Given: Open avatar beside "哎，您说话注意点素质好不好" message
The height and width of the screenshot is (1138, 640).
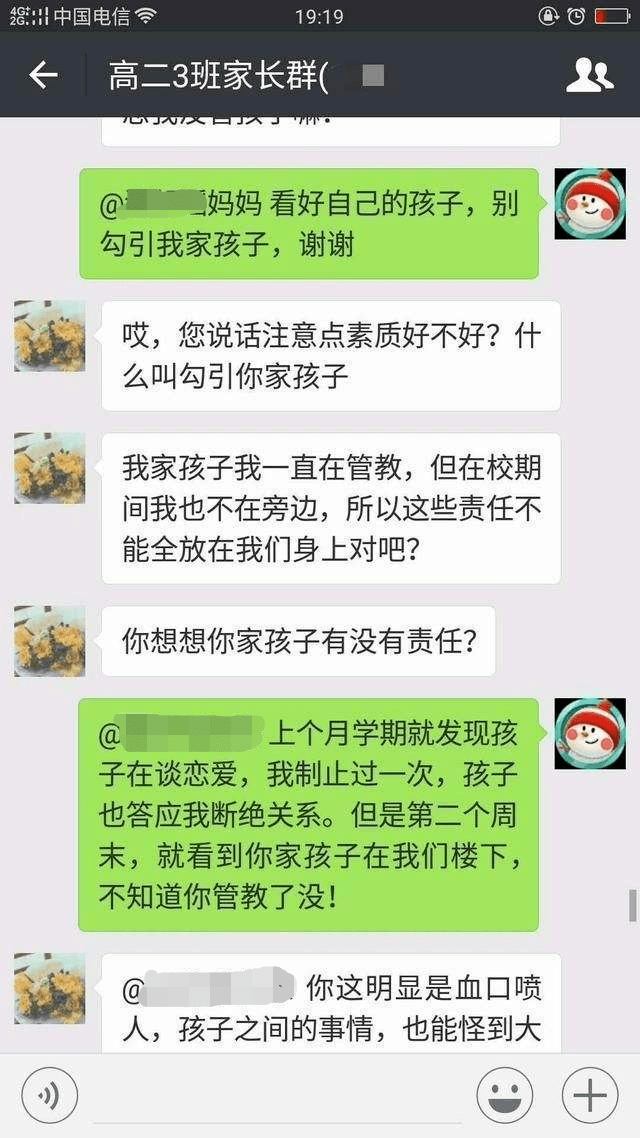Looking at the screenshot, I should 49,336.
